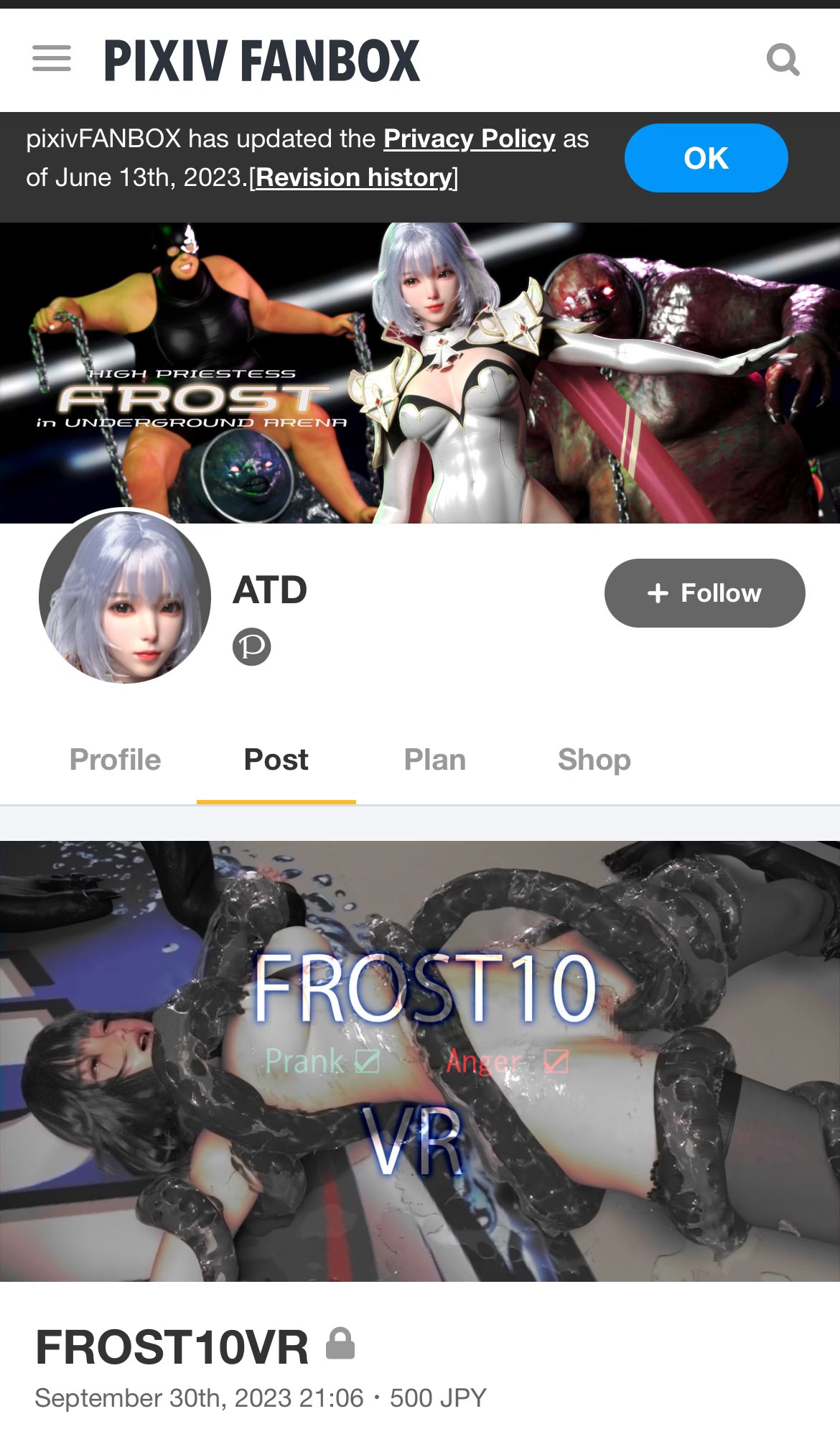Follow the creator ATD
The height and width of the screenshot is (1452, 840).
[x=704, y=593]
